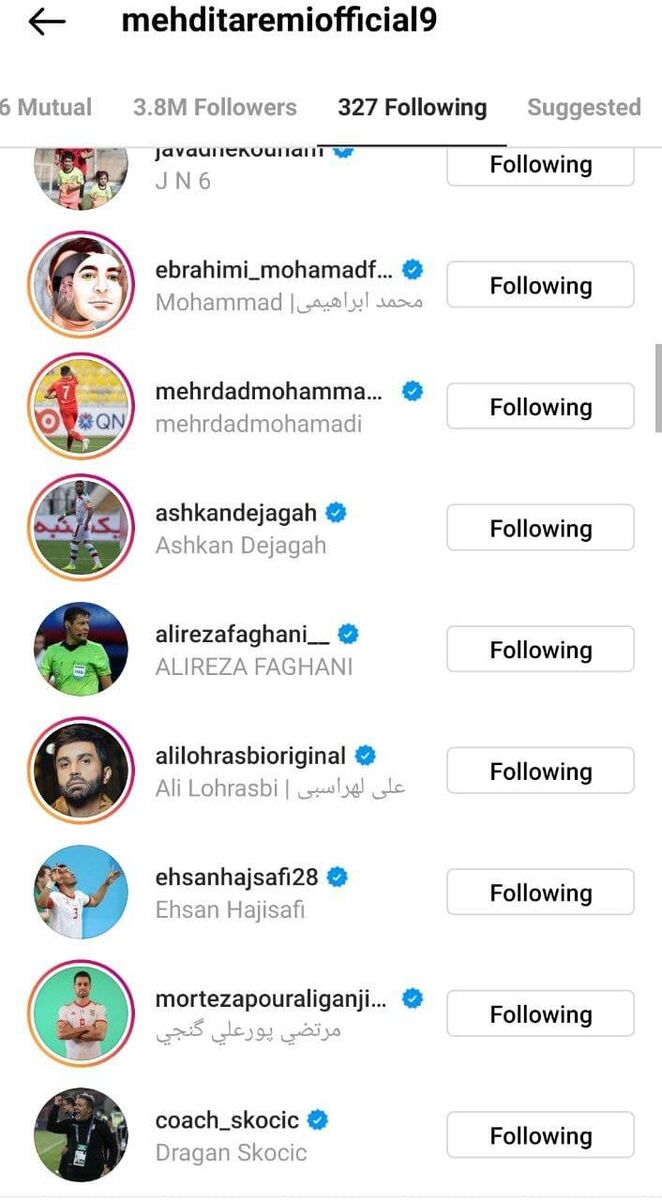Switch to the Suggested tab

584,107
